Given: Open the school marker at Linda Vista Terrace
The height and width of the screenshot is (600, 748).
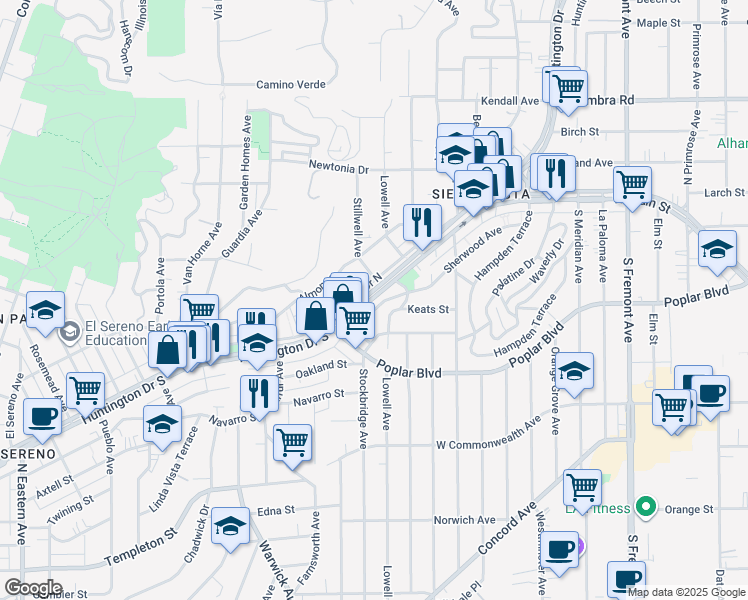Looking at the screenshot, I should click(163, 423).
